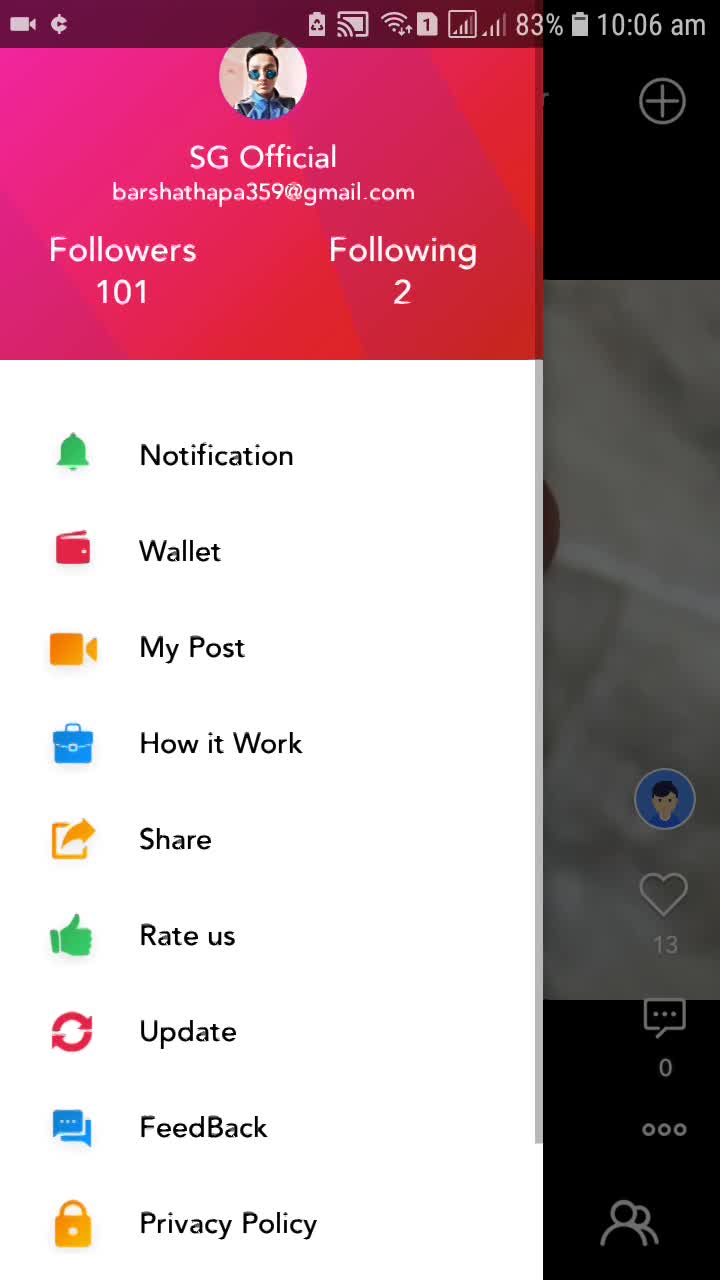View the Following list
This screenshot has height=1280, width=720.
click(402, 270)
